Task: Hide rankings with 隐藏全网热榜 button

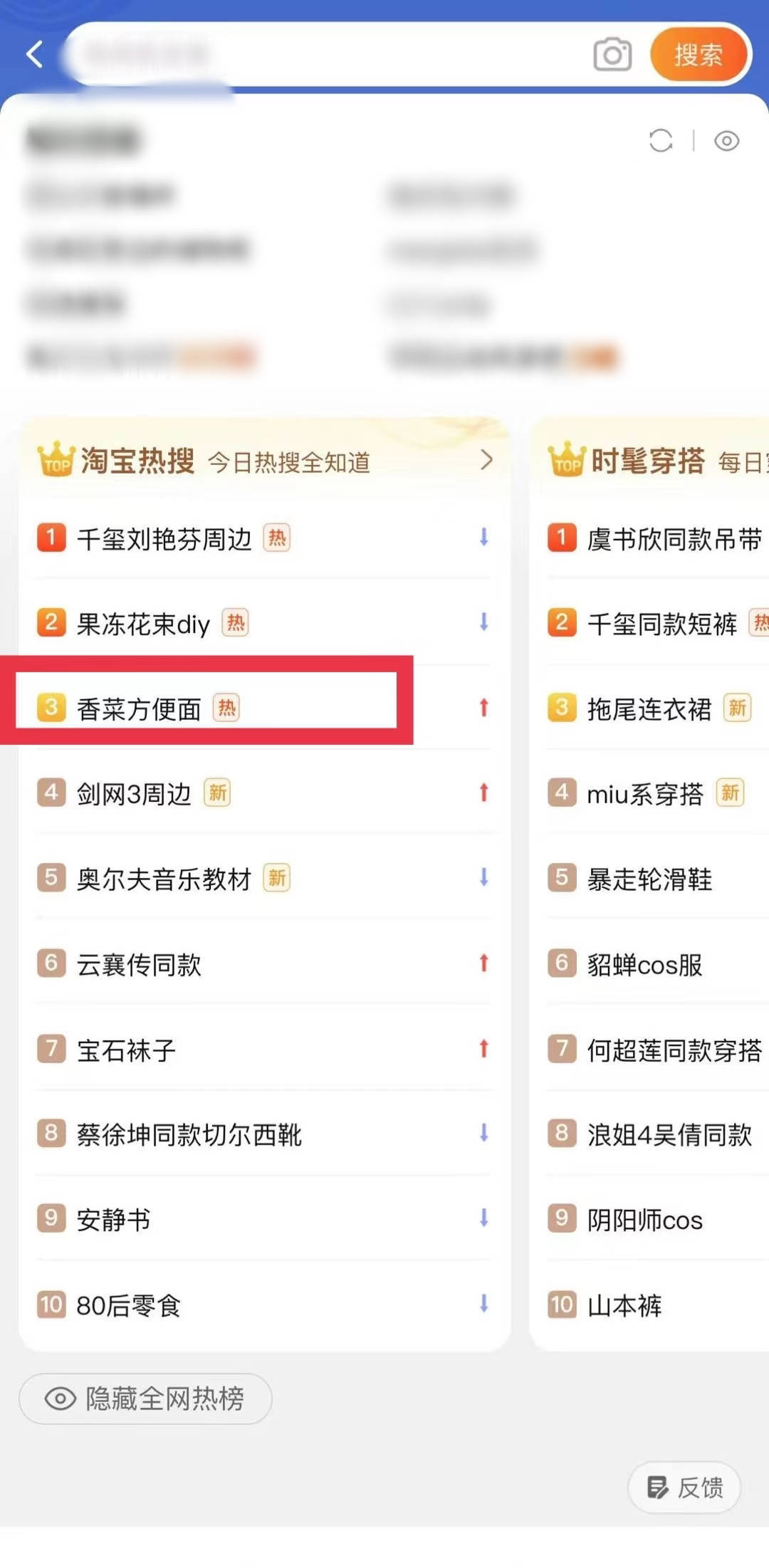Action: click(x=145, y=1399)
